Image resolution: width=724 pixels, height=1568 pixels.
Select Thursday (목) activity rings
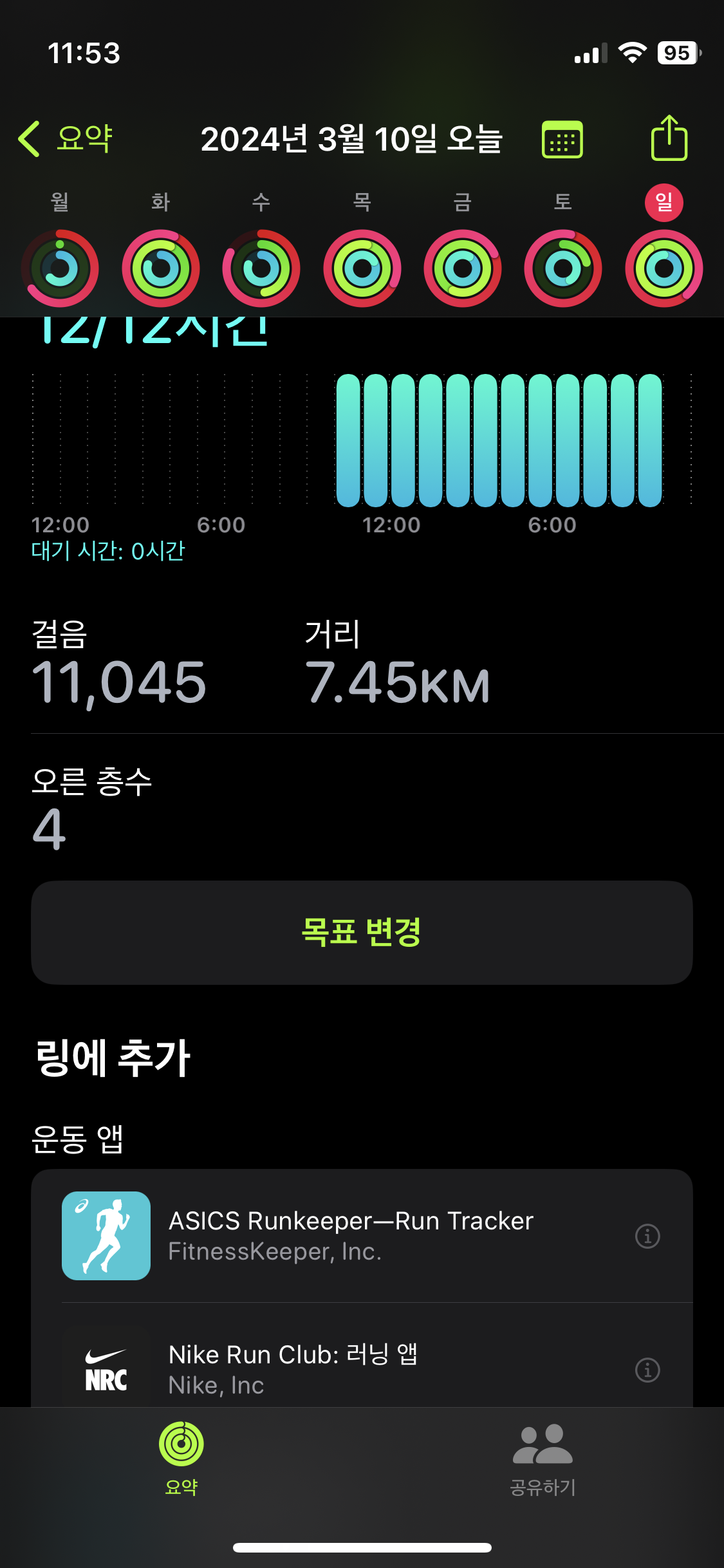(x=362, y=268)
